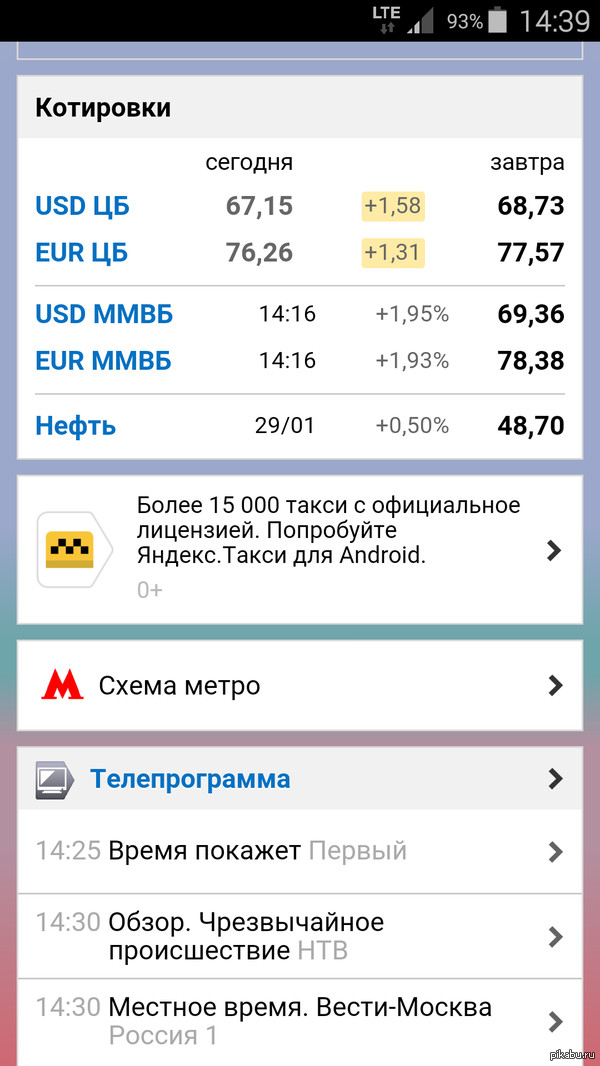Image resolution: width=600 pixels, height=1066 pixels.
Task: Open Обзор. Чрезвычайное происшествие on НТВ
Action: pos(246,936)
